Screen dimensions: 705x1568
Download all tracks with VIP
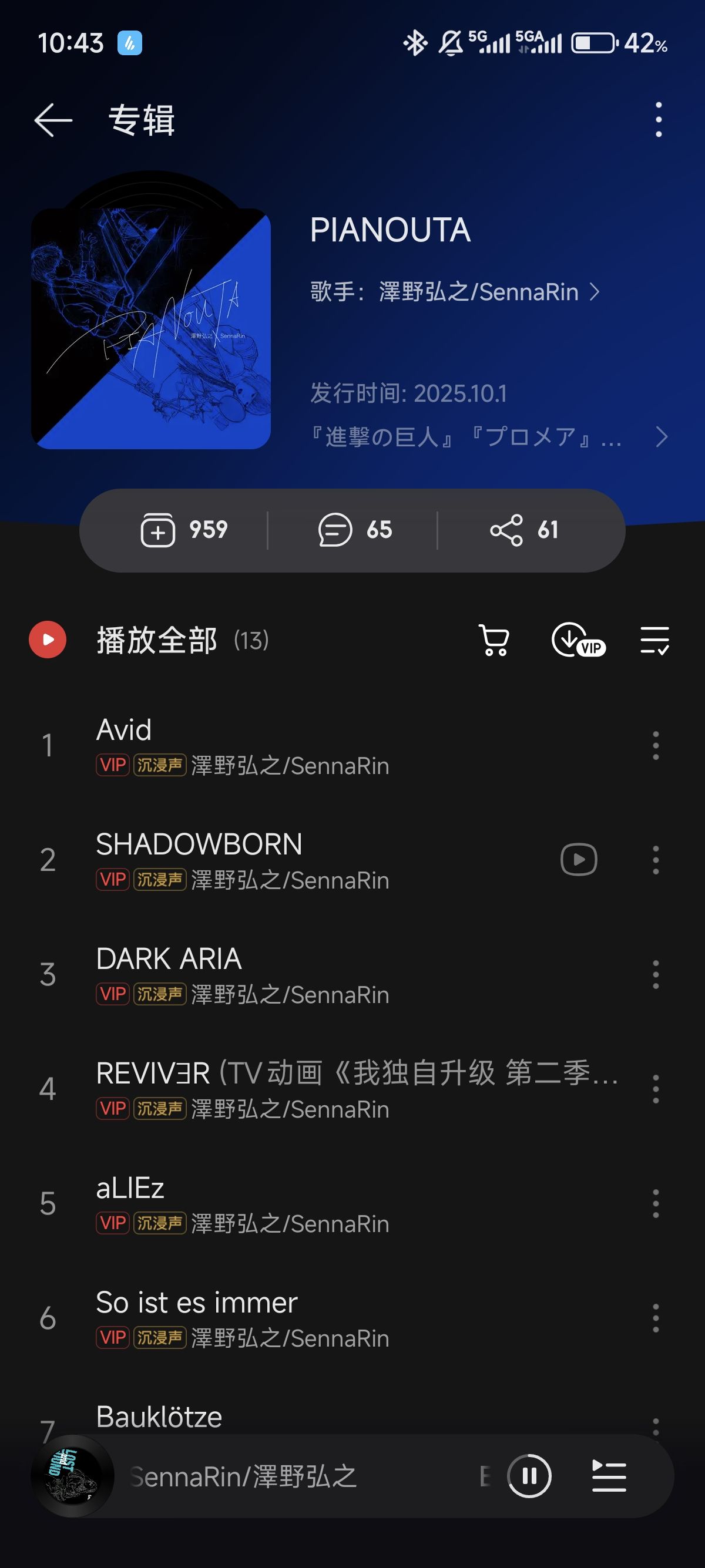pos(577,640)
